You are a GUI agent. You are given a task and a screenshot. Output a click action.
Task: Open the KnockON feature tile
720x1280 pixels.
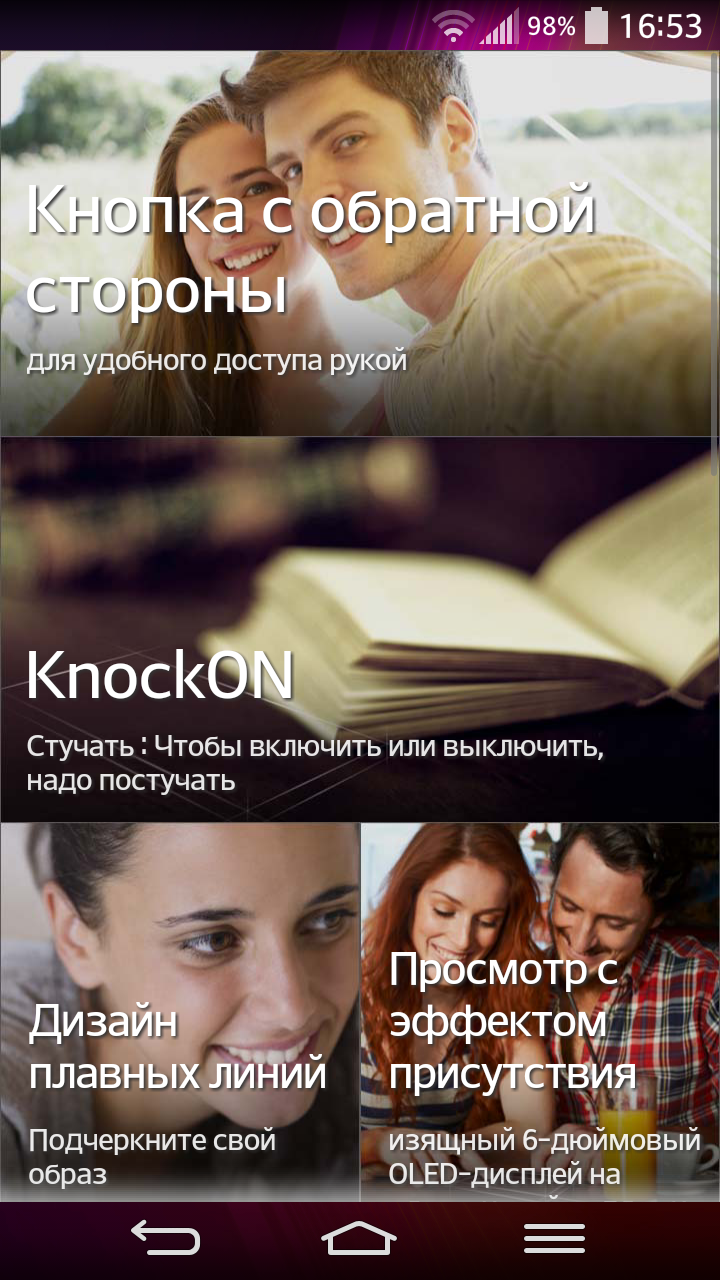pos(360,630)
